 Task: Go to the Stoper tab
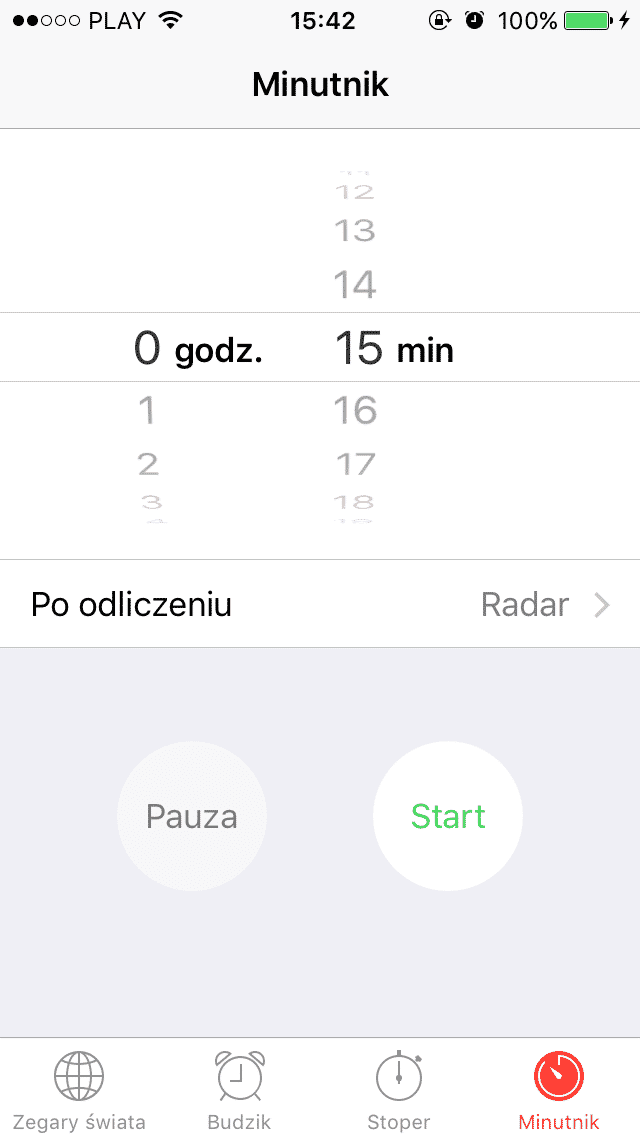pos(399,1090)
